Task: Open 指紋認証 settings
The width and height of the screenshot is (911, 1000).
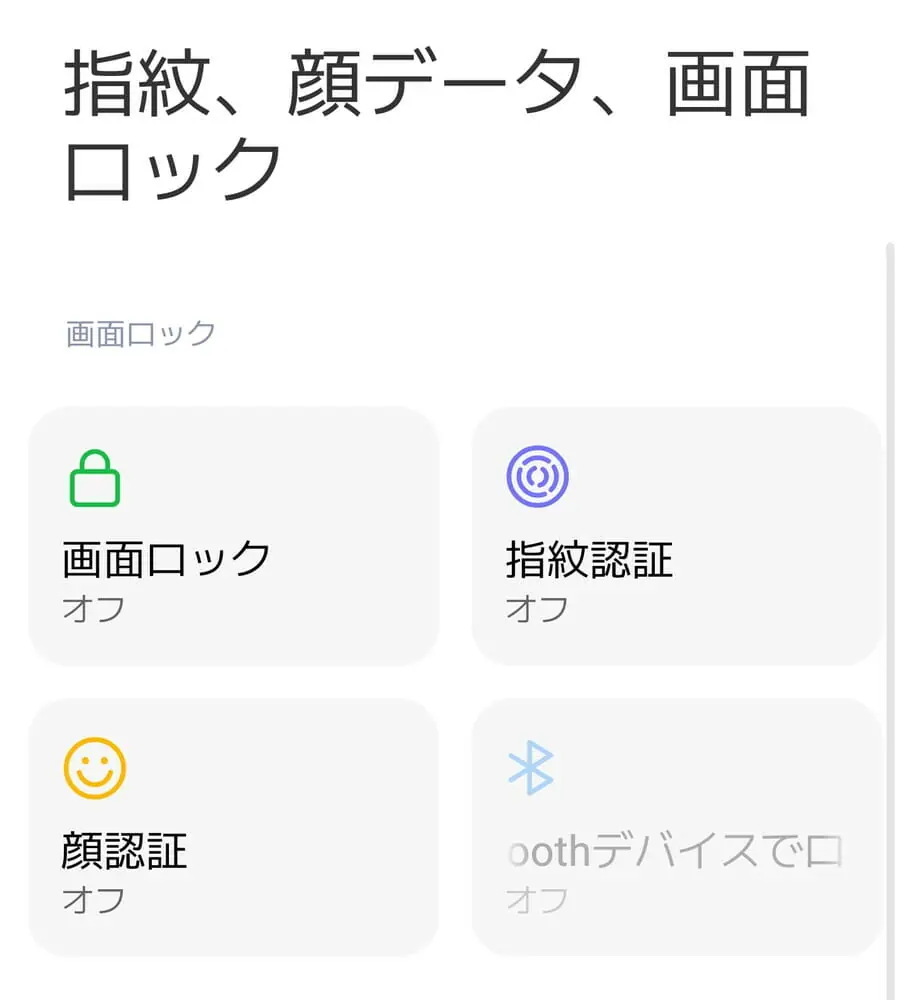Action: click(x=676, y=536)
